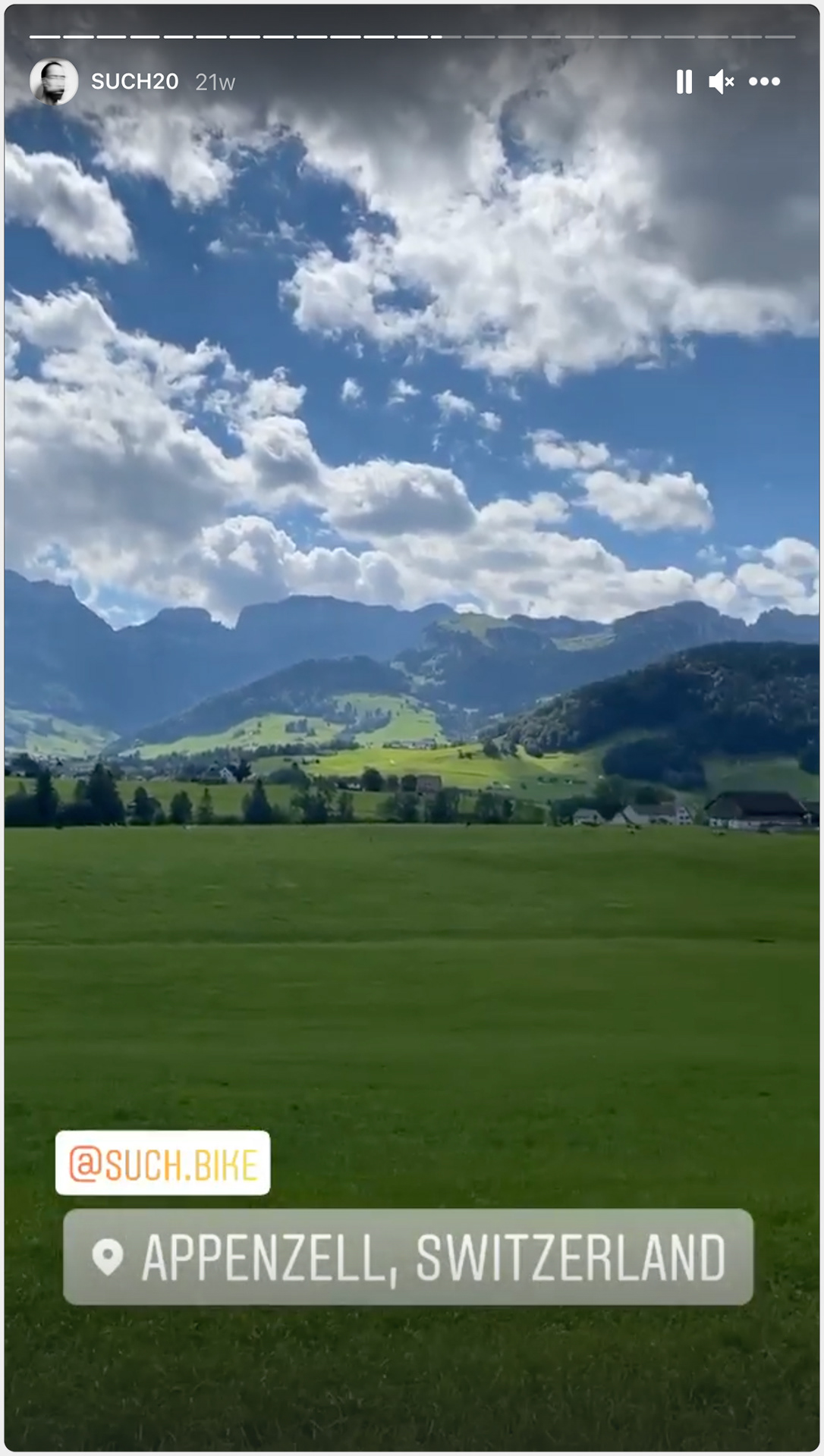Image resolution: width=824 pixels, height=1456 pixels.
Task: Open the three-dot more options menu
Action: (764, 82)
